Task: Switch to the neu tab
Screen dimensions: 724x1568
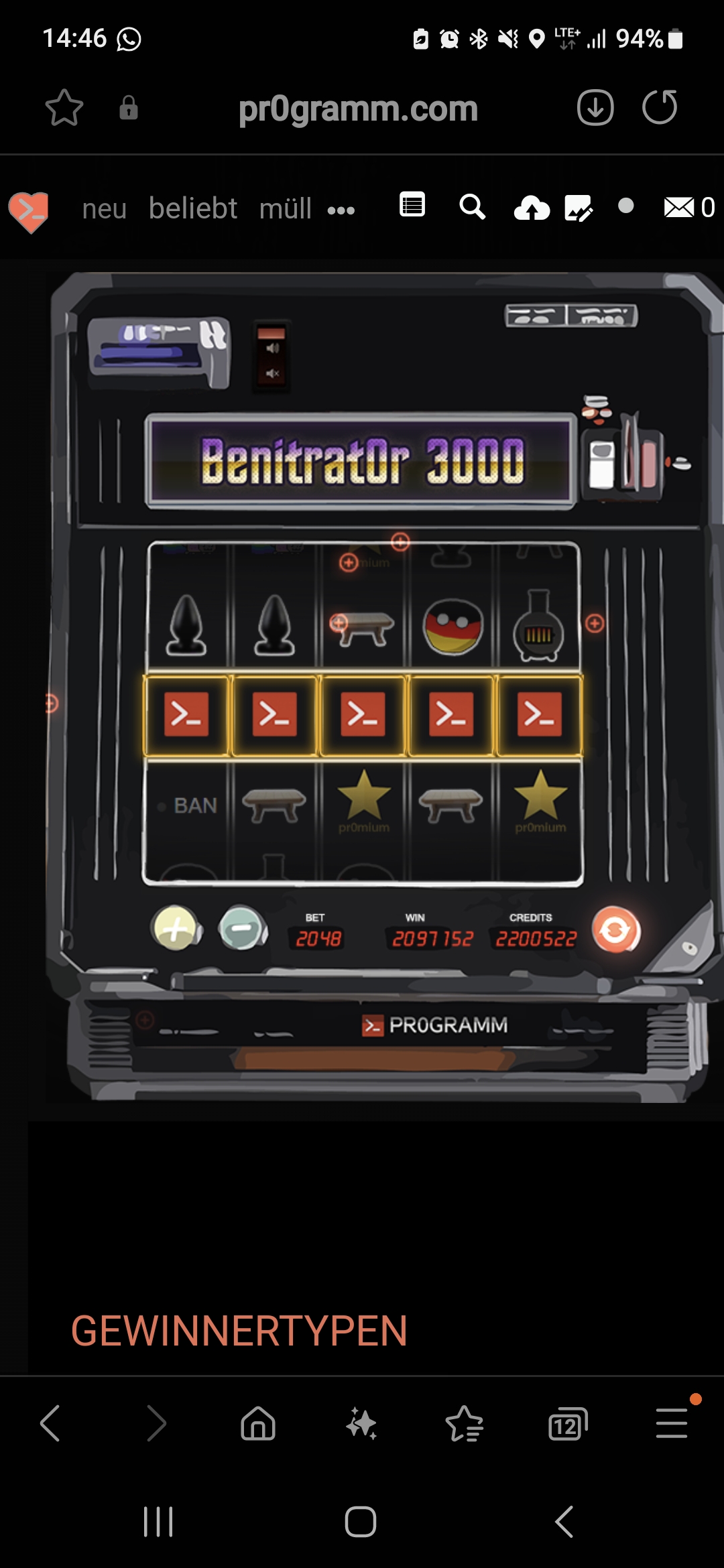Action: tap(104, 209)
